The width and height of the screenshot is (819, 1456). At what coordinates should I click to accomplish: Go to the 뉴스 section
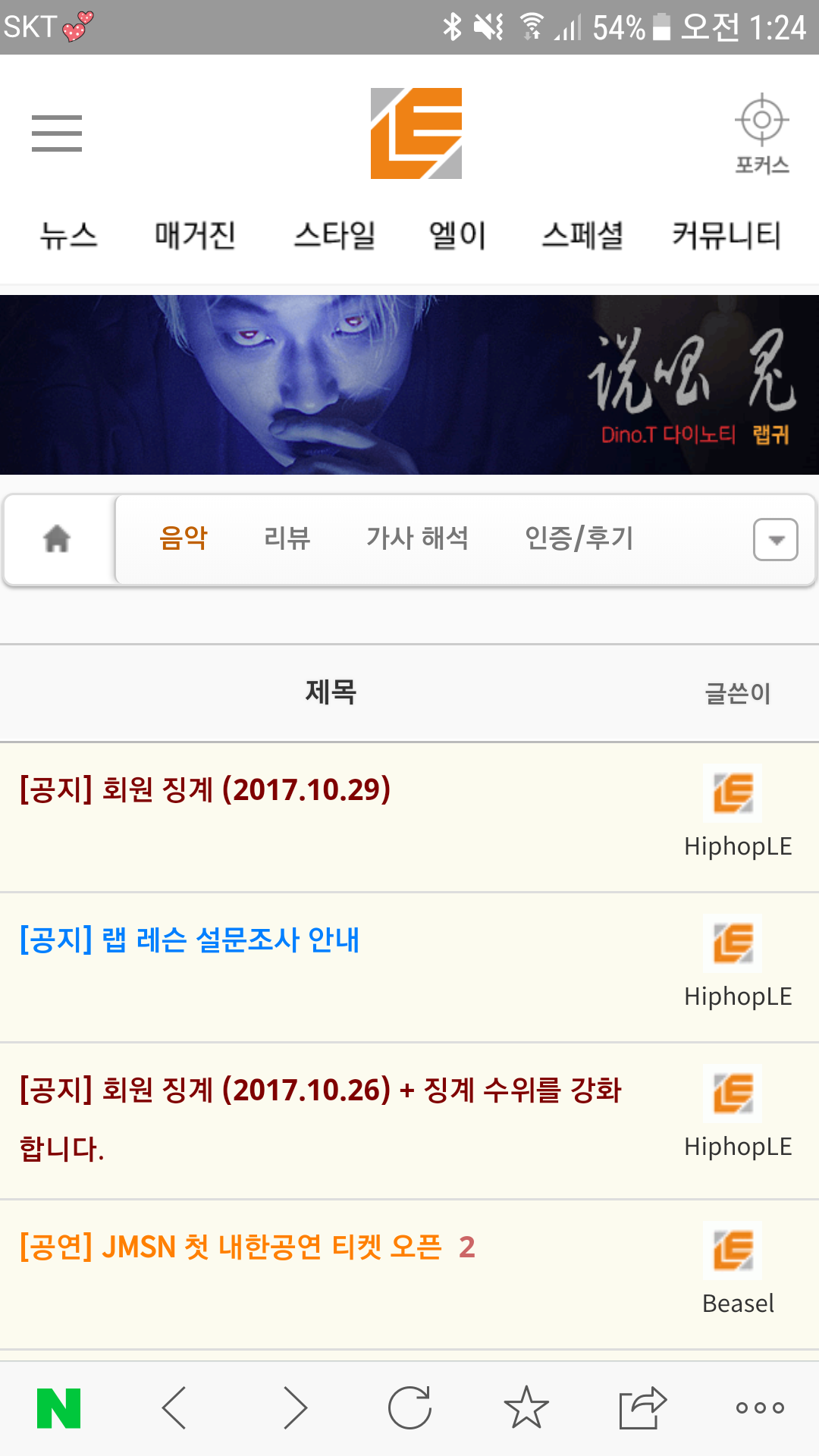click(x=69, y=235)
